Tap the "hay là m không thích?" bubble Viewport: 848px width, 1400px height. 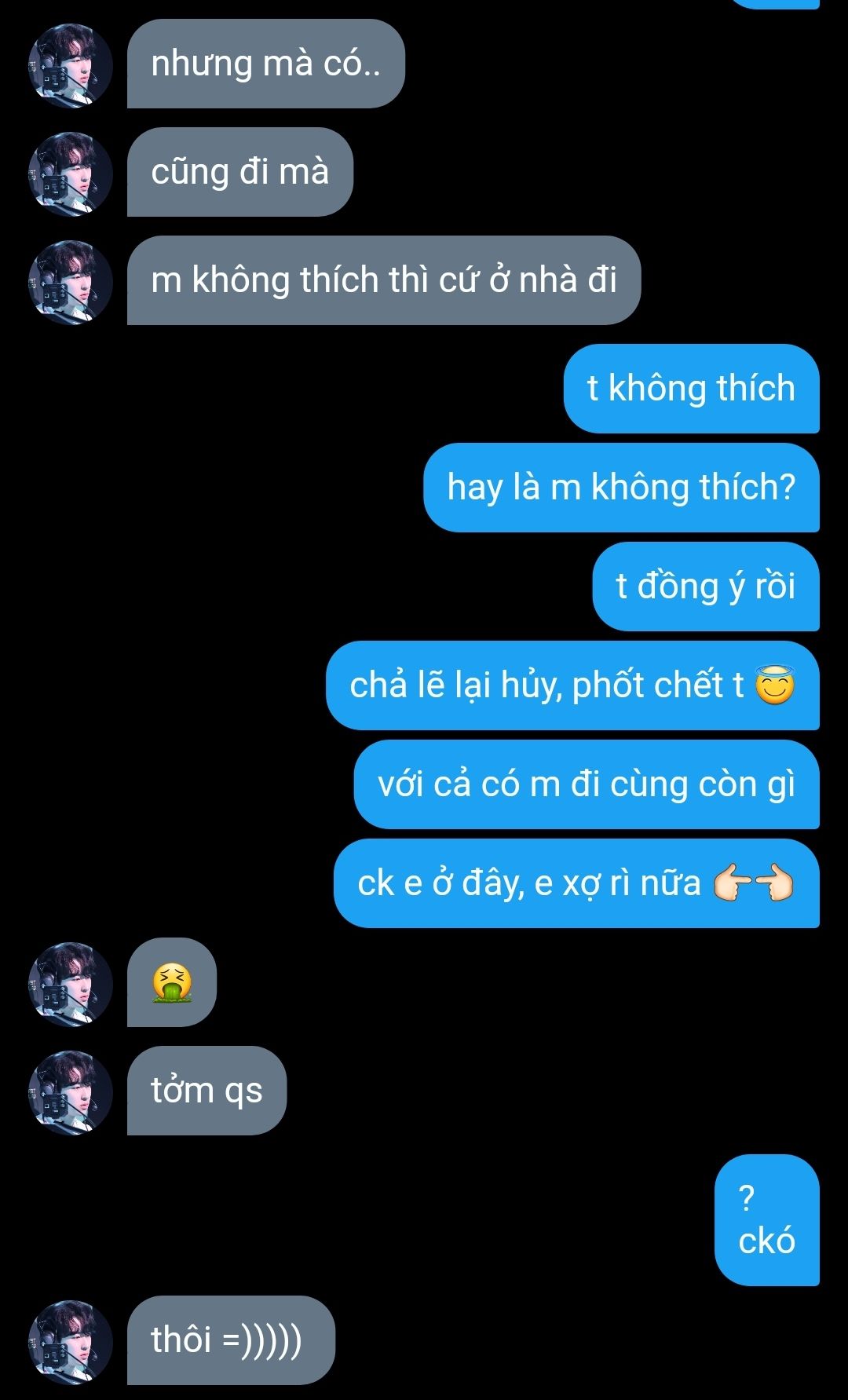(620, 488)
